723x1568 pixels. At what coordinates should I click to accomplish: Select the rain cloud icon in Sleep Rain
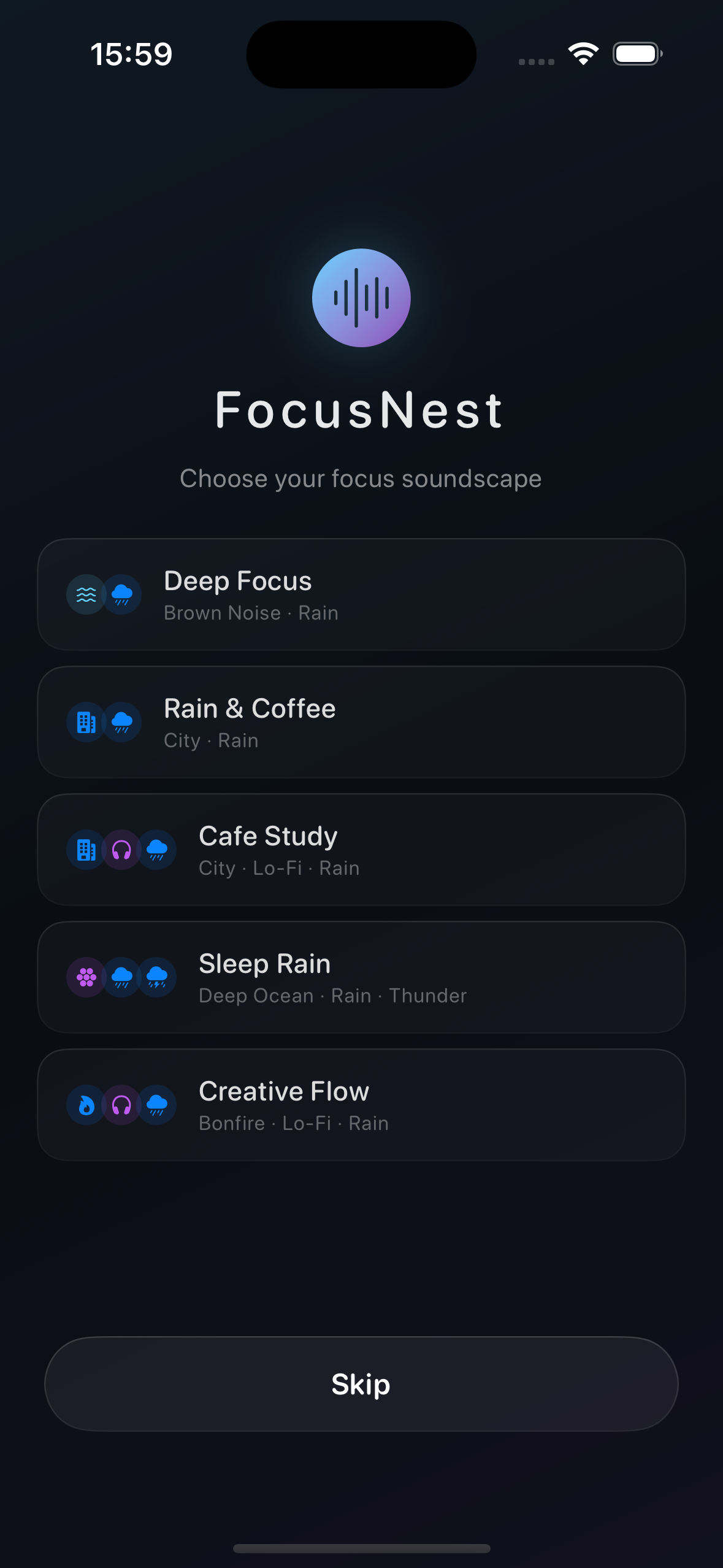(x=121, y=977)
